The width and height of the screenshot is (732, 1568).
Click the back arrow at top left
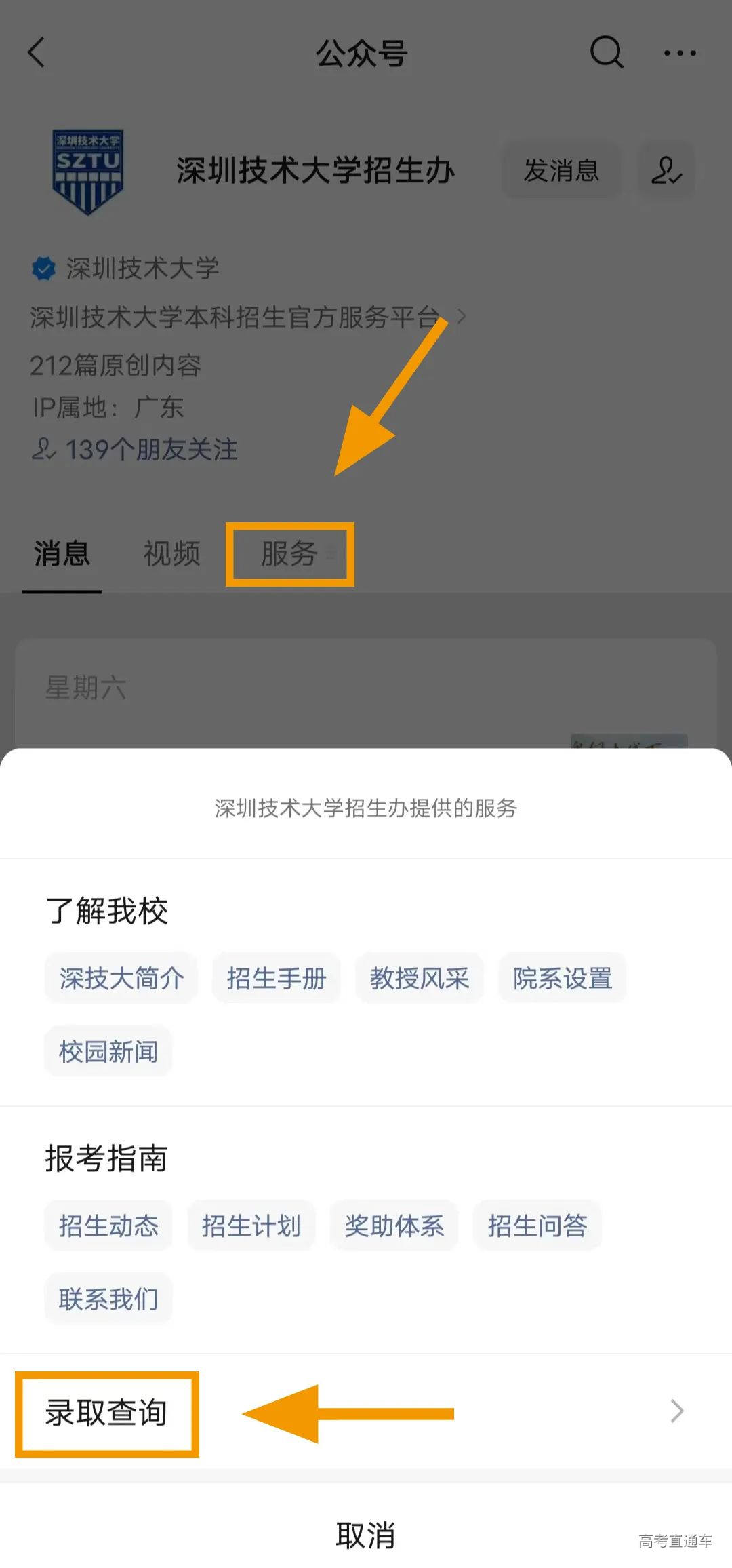(x=37, y=53)
